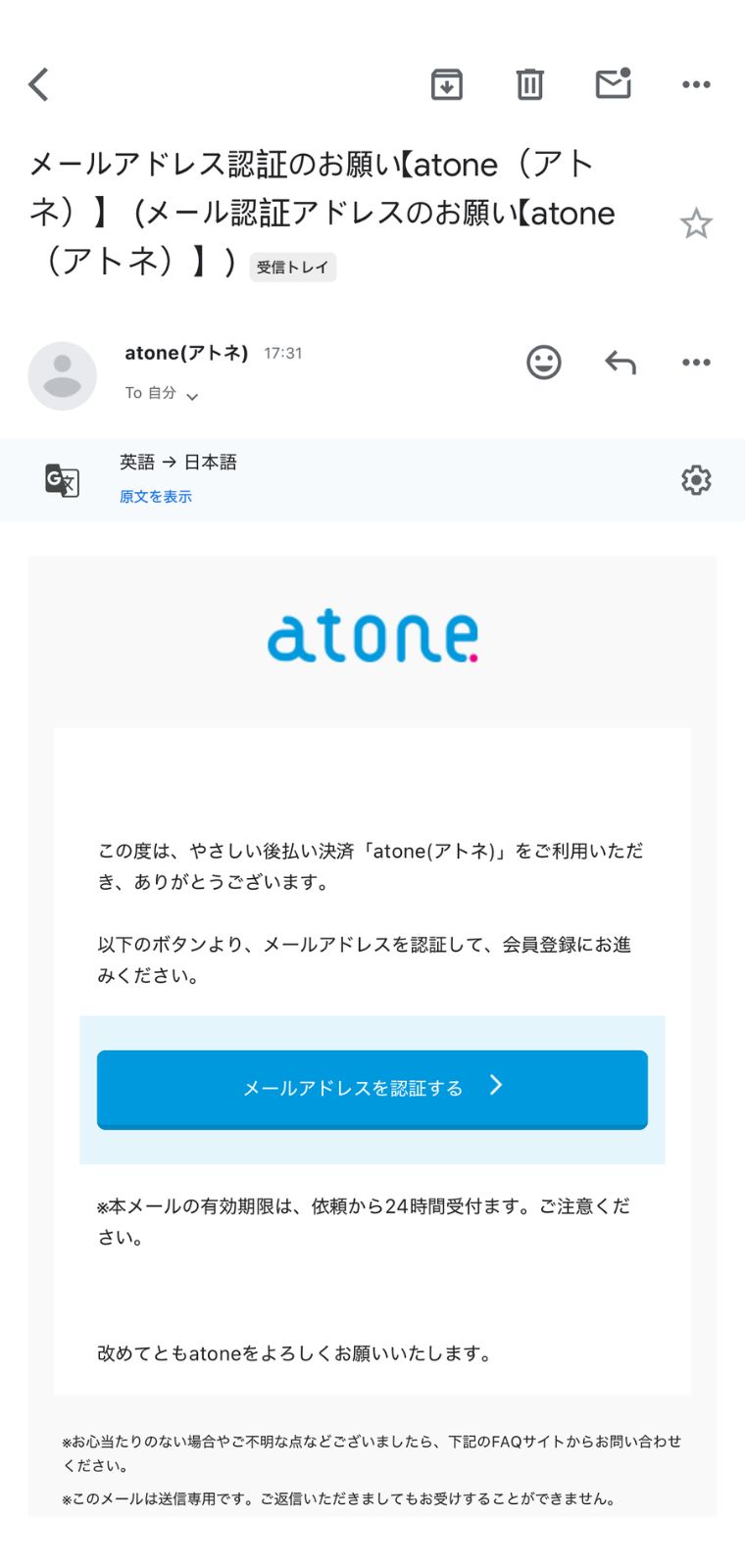The height and width of the screenshot is (1568, 745).
Task: Archive this email
Action: pos(447,84)
